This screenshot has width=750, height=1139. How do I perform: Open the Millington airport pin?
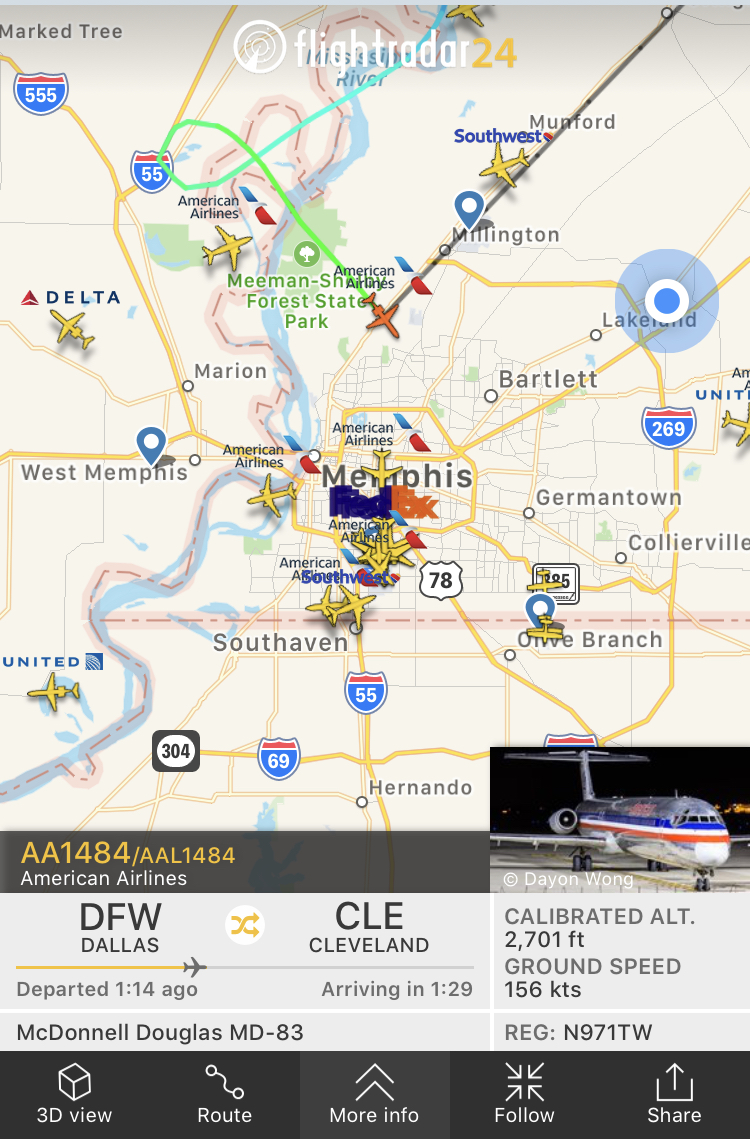pyautogui.click(x=469, y=210)
